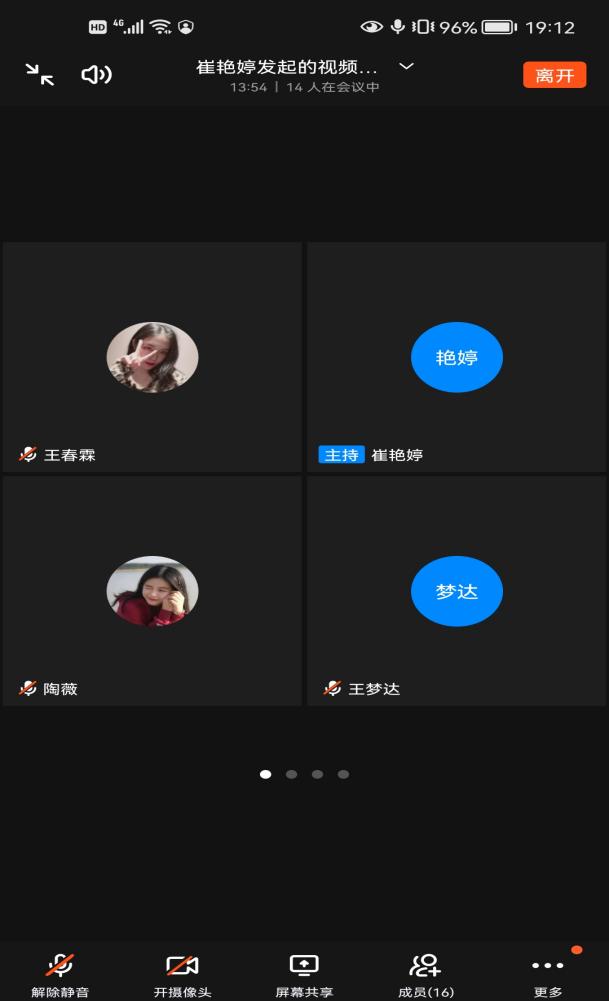Start 屏幕共享 screen sharing

(304, 972)
